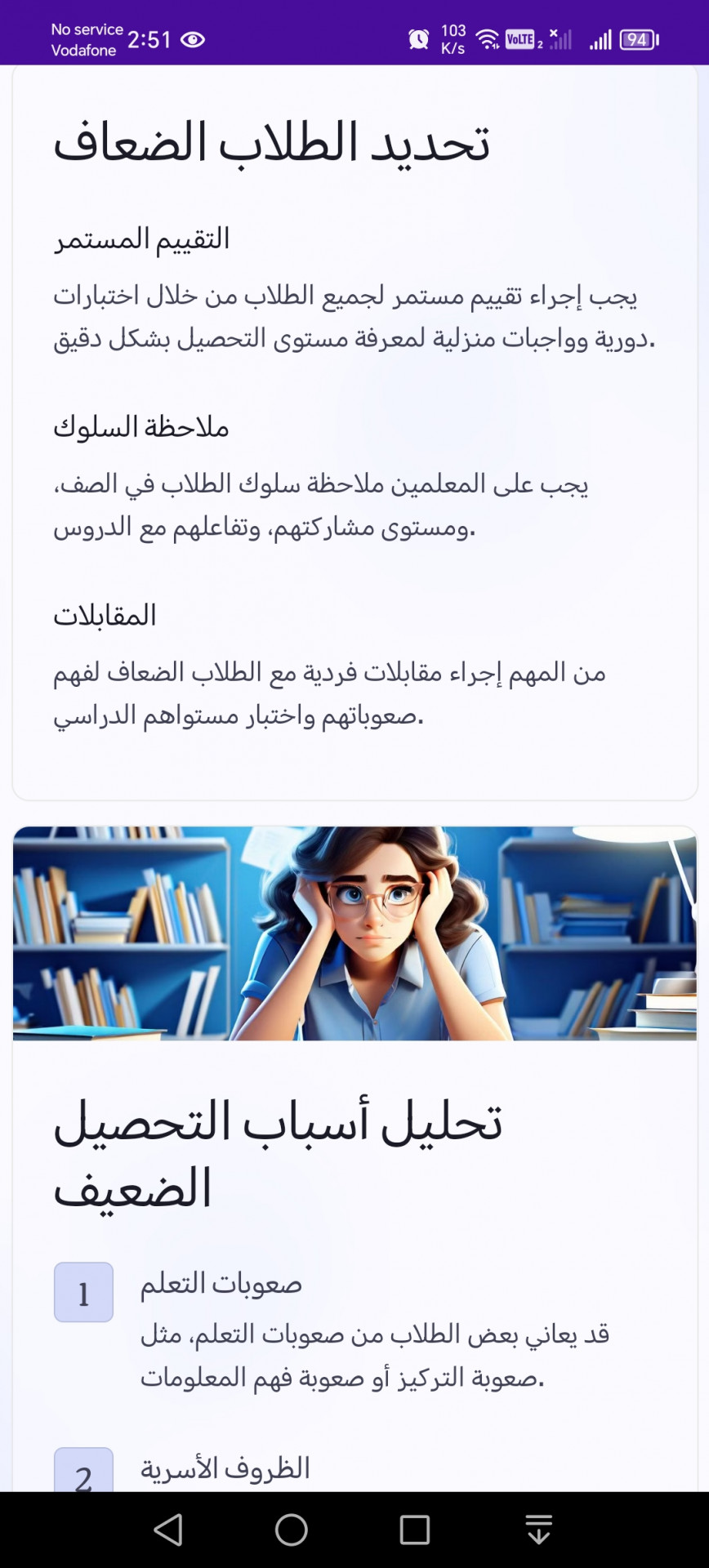The height and width of the screenshot is (1568, 709).
Task: Go back using the system back button
Action: pyautogui.click(x=168, y=1530)
